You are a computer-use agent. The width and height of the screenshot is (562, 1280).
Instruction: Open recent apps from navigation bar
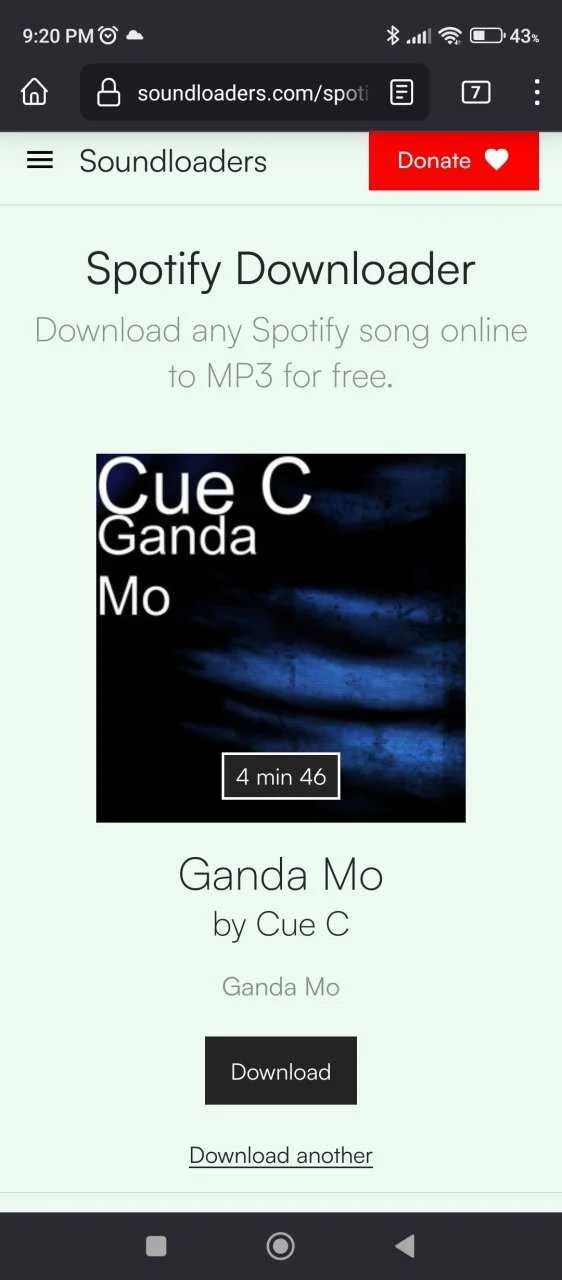[156, 1245]
